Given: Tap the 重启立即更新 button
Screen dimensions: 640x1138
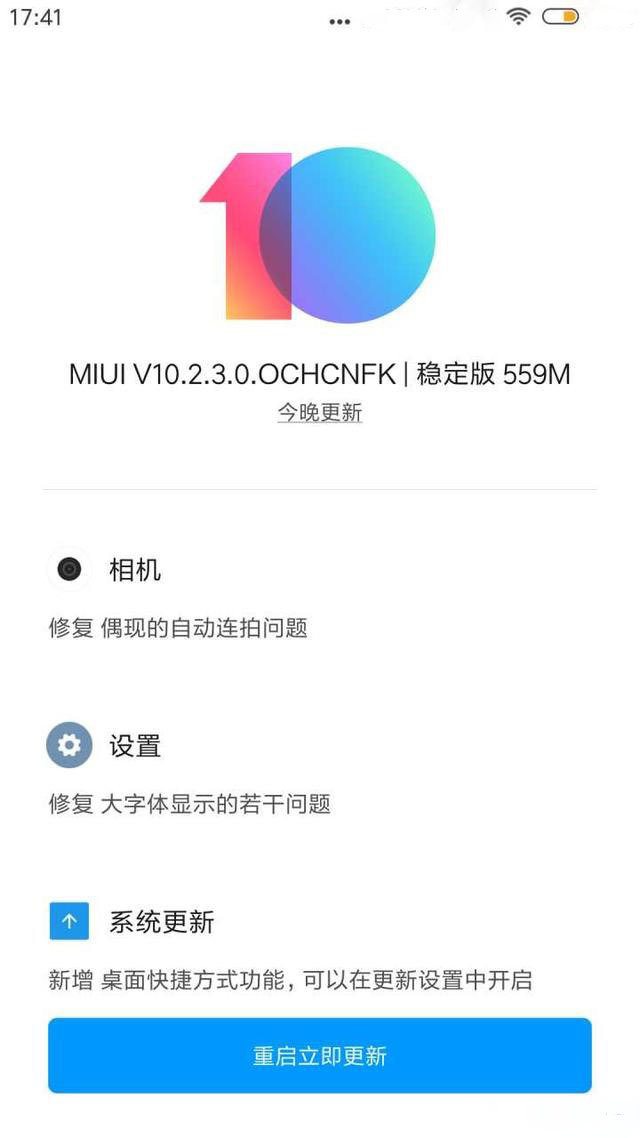Looking at the screenshot, I should click(x=320, y=1055).
